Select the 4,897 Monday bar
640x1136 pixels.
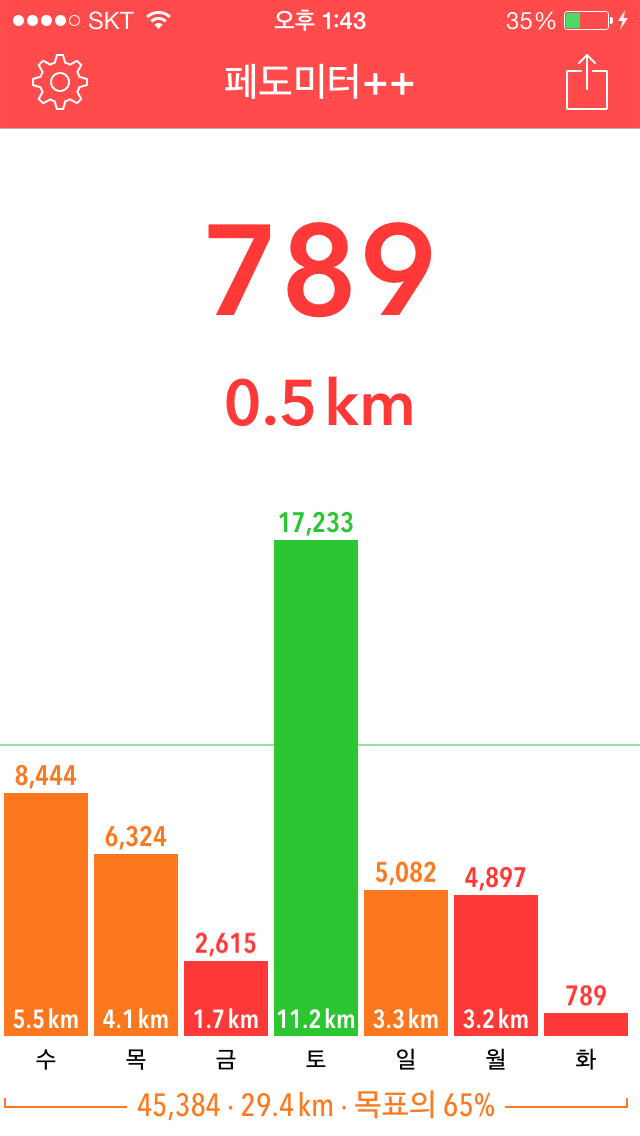(x=496, y=965)
